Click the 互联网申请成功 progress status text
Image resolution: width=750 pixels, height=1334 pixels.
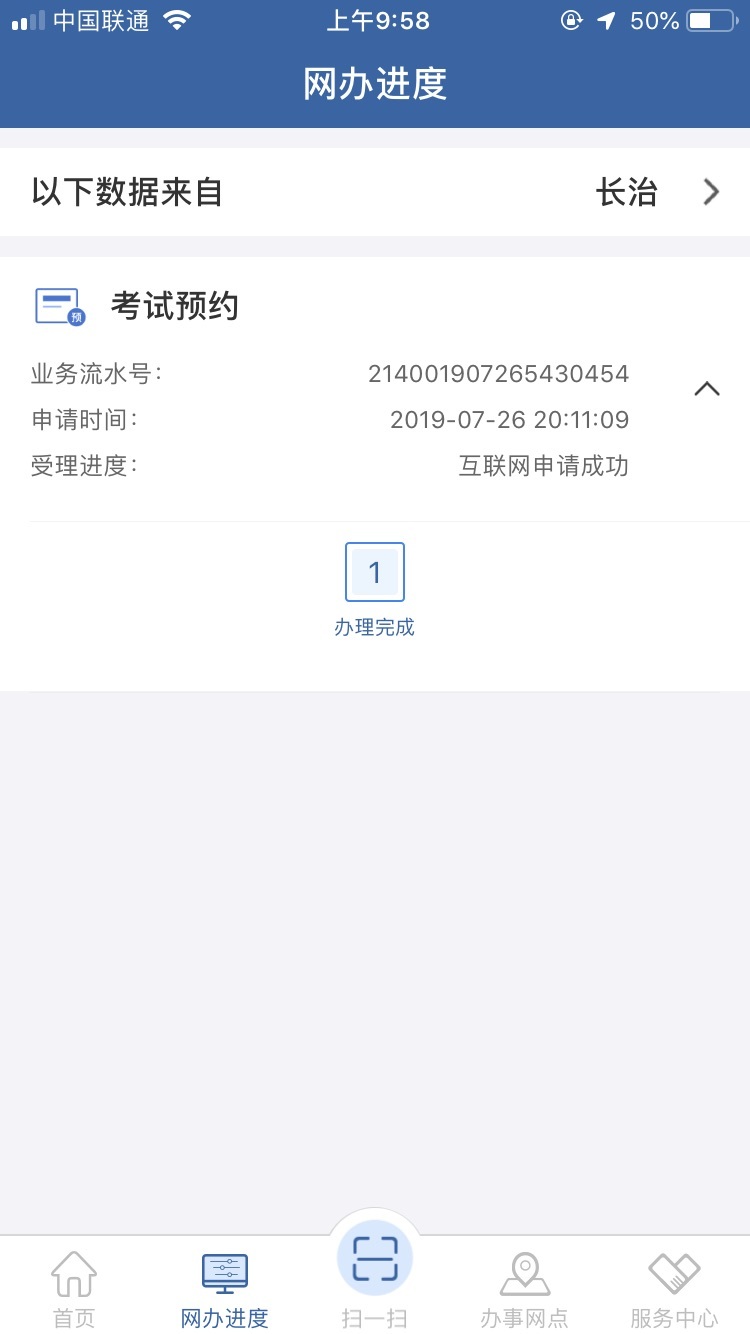click(541, 466)
